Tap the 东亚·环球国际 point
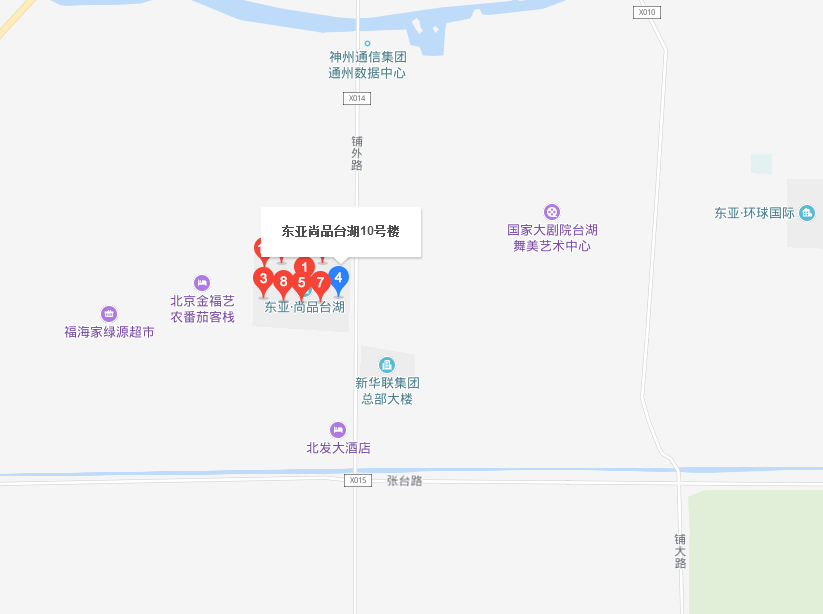 click(x=807, y=213)
